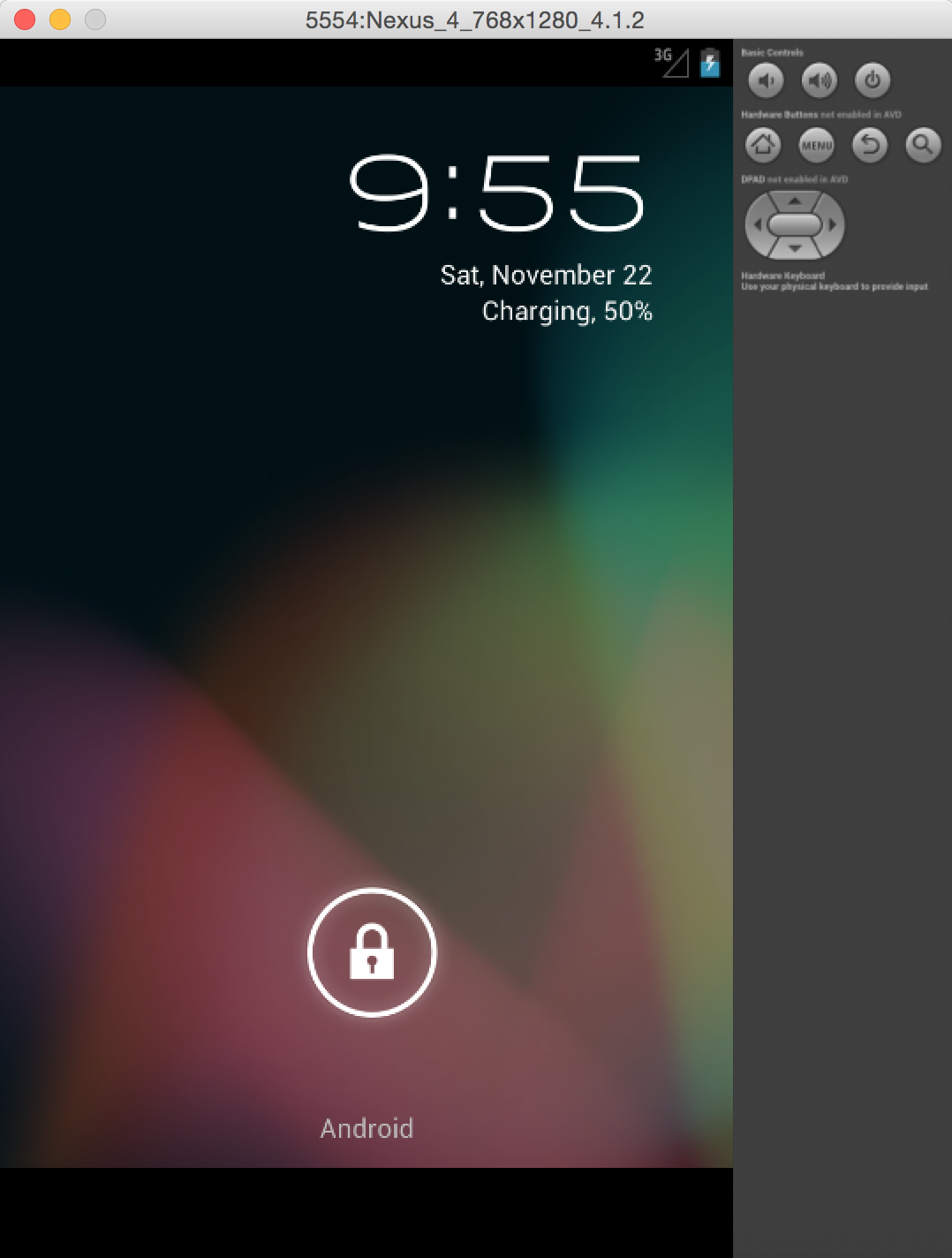The image size is (952, 1258).
Task: Tap the emulator Search hardware button
Action: 923,144
